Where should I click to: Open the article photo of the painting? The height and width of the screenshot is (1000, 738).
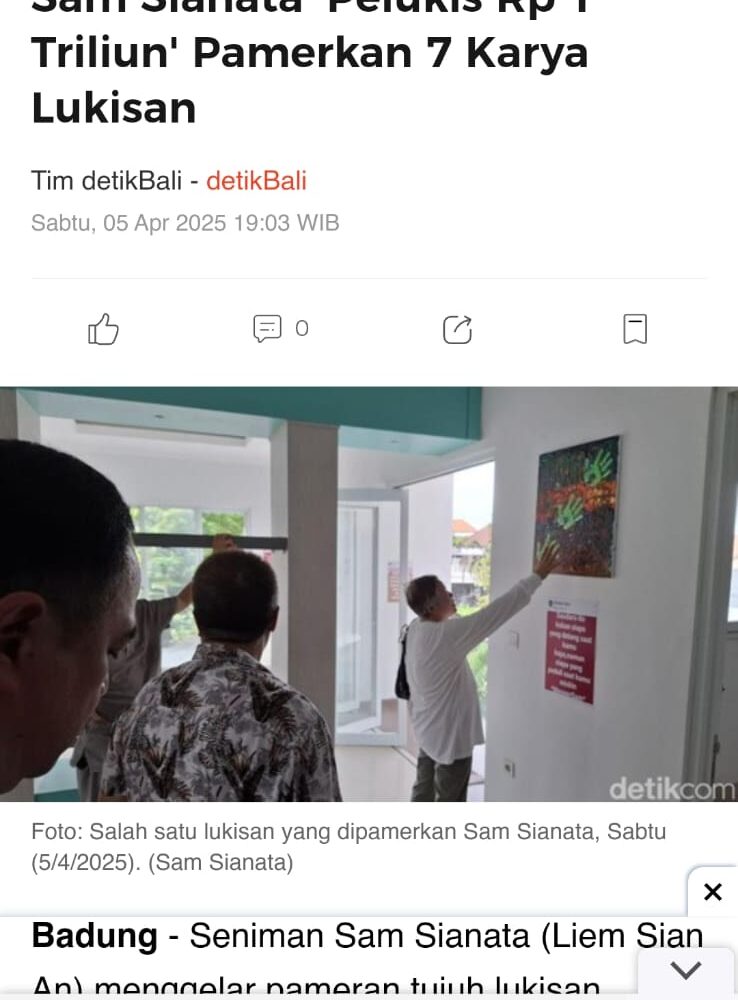point(368,594)
